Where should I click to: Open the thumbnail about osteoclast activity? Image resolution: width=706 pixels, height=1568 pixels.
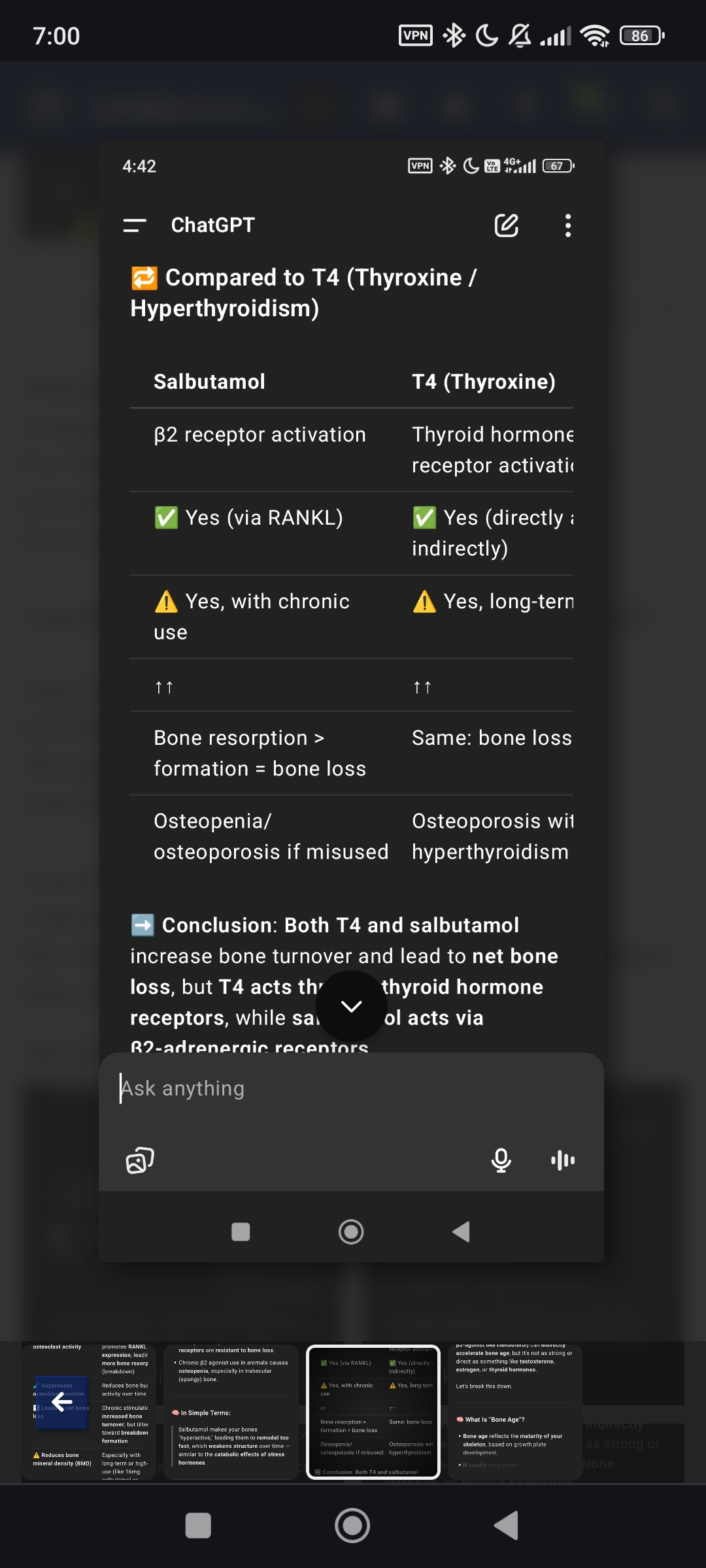tap(89, 1412)
